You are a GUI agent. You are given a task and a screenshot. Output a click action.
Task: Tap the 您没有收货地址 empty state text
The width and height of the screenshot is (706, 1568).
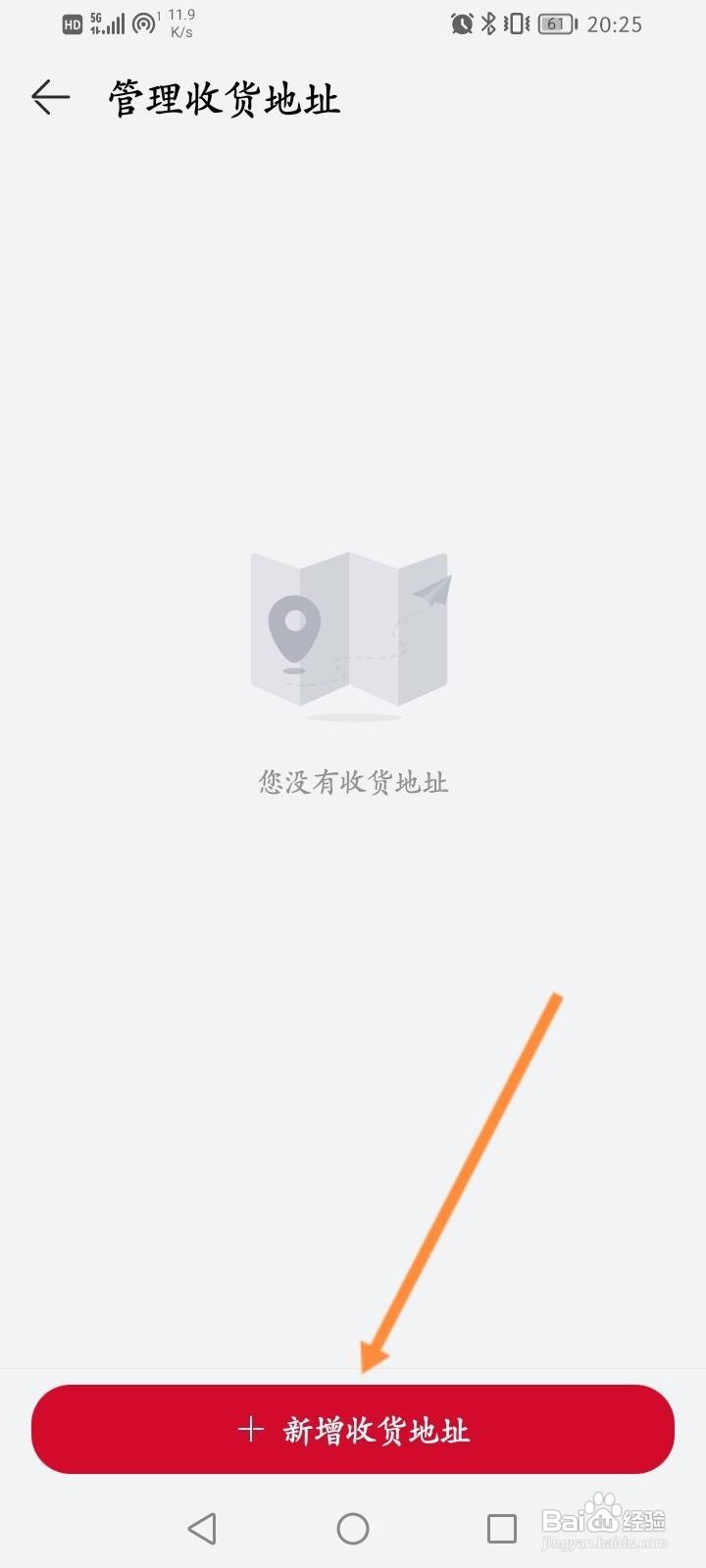click(x=352, y=783)
